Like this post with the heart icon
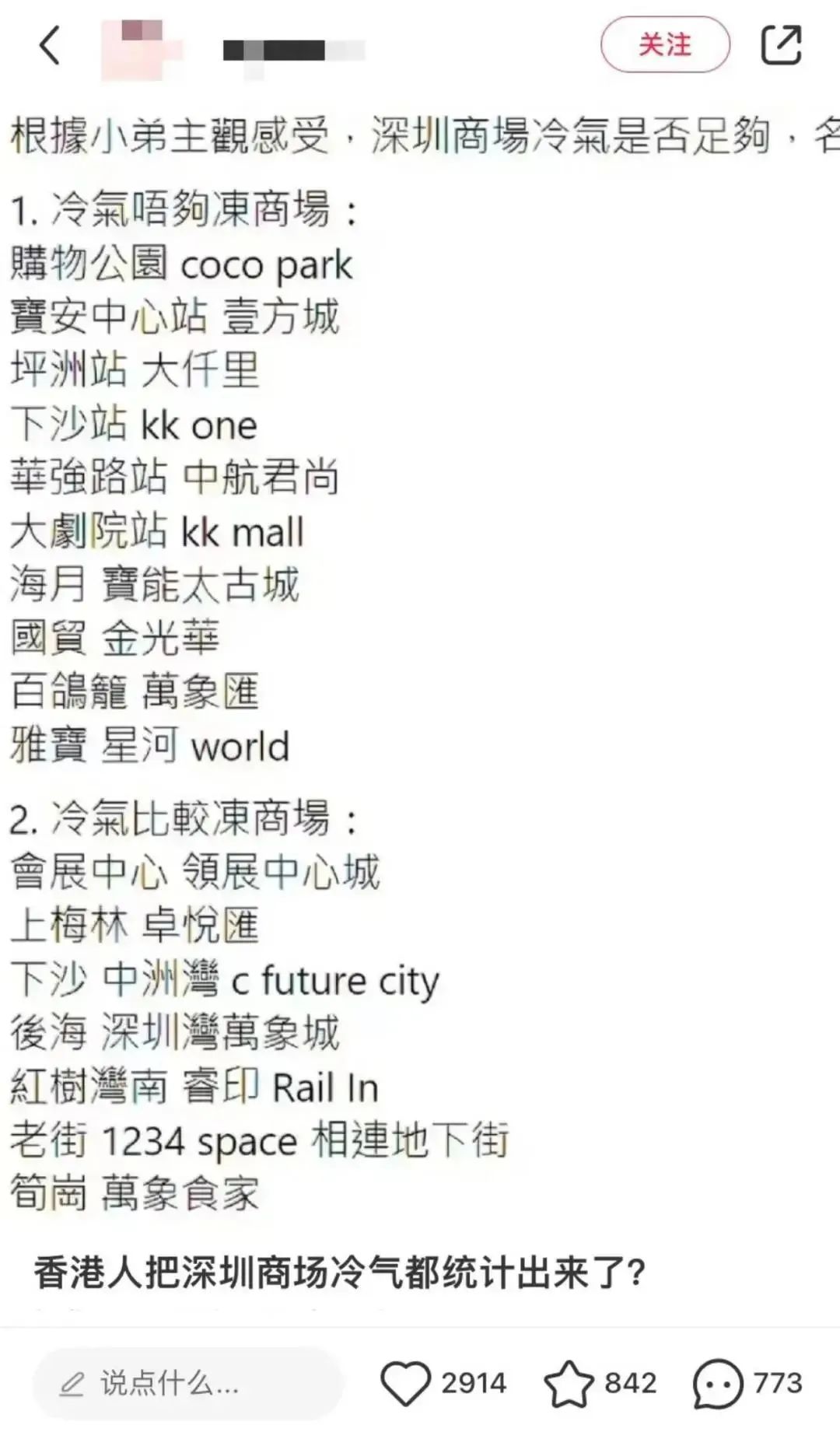The width and height of the screenshot is (840, 1453). [405, 1384]
